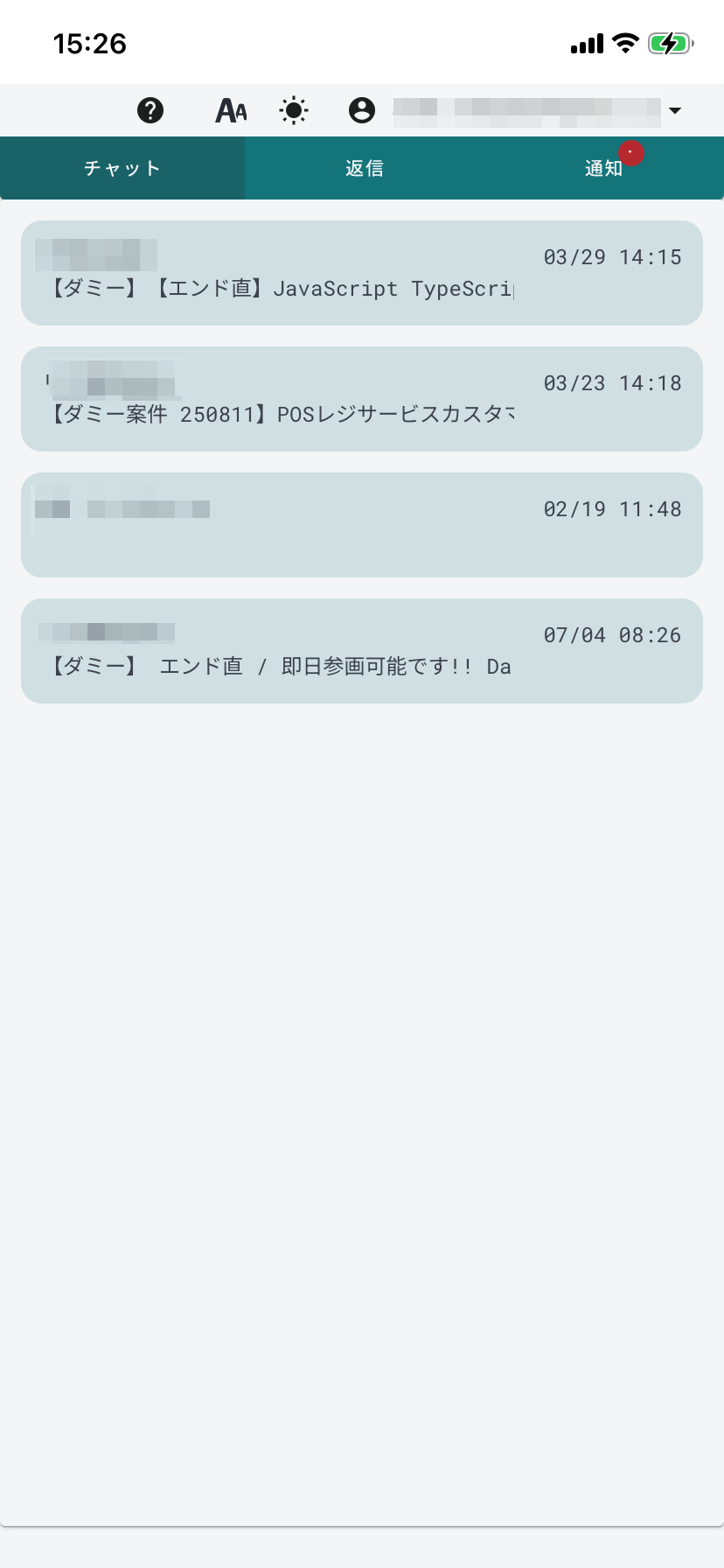Open the chat dated 03/29 14:15

tap(362, 273)
